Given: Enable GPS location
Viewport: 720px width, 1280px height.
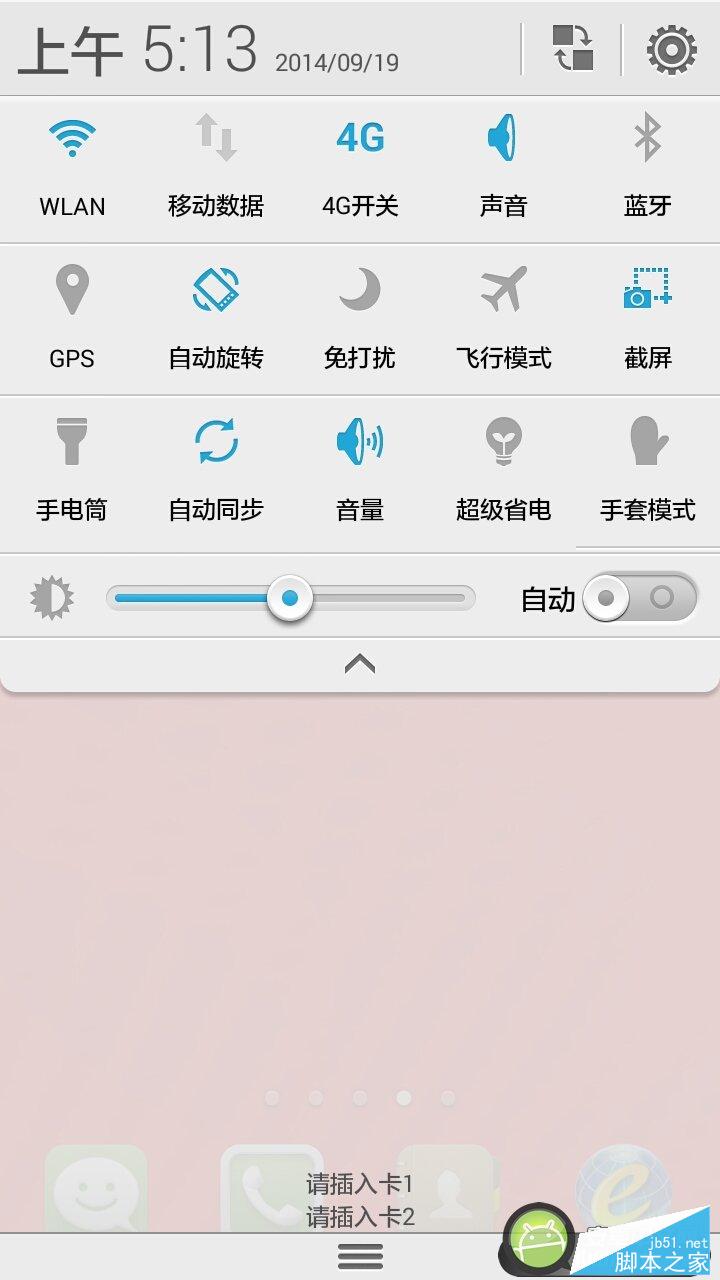Looking at the screenshot, I should 72,318.
